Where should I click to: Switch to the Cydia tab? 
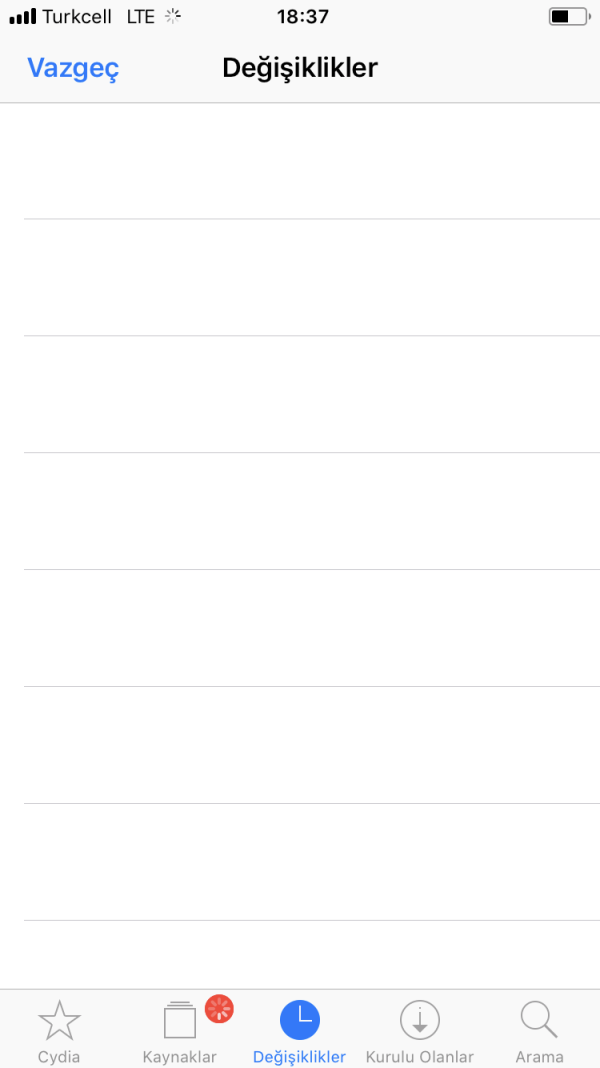tap(59, 1030)
